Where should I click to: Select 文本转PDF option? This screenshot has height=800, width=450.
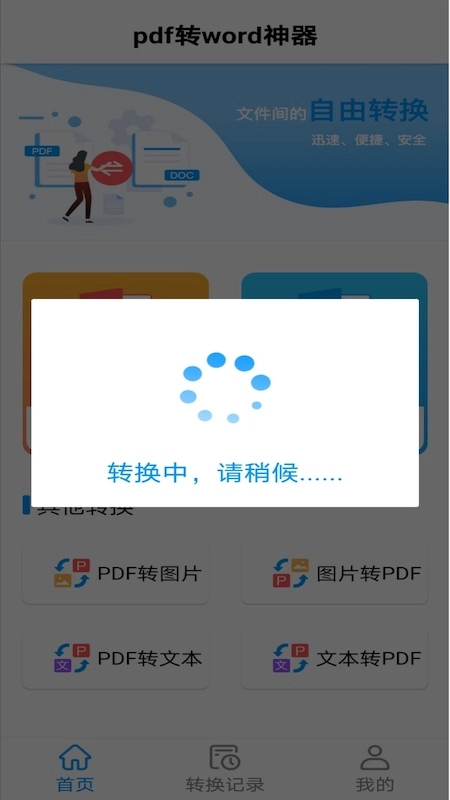(x=334, y=658)
